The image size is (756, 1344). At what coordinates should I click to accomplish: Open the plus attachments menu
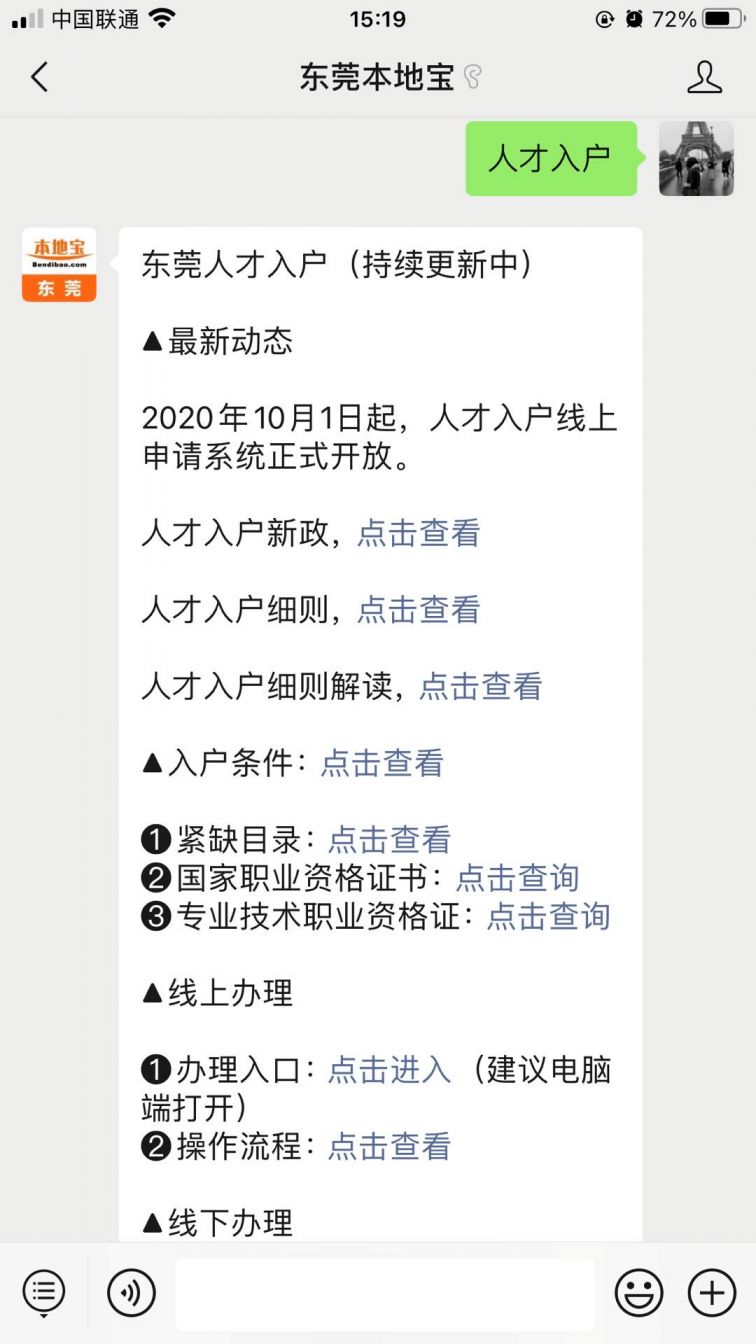712,1293
